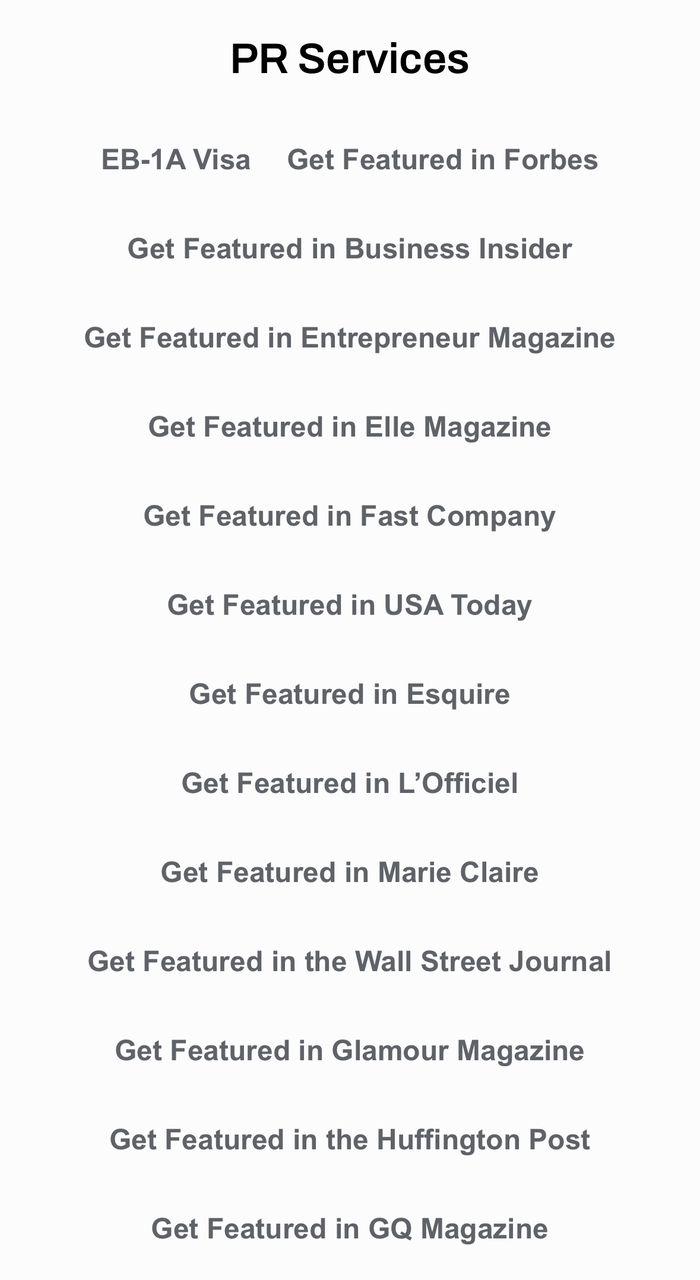The image size is (700, 1280).
Task: Open Get Featured in Fast Company
Action: (x=350, y=516)
